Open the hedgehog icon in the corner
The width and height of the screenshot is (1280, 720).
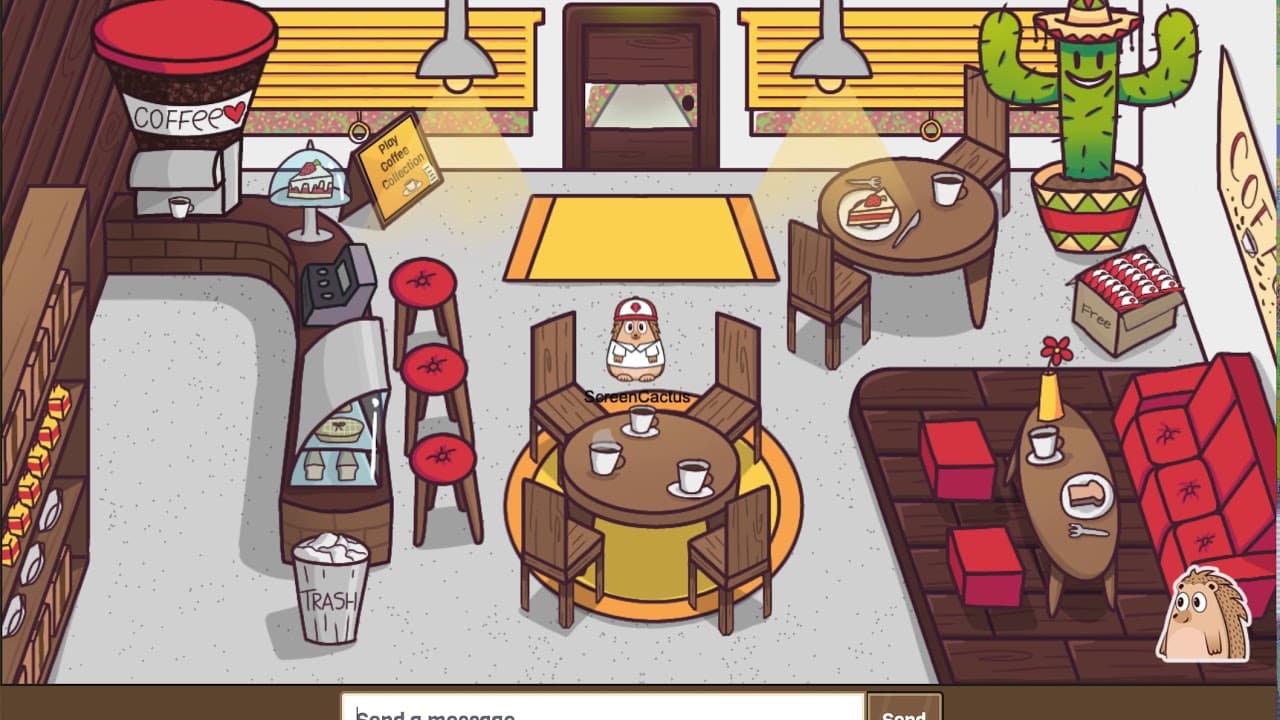click(x=1205, y=615)
